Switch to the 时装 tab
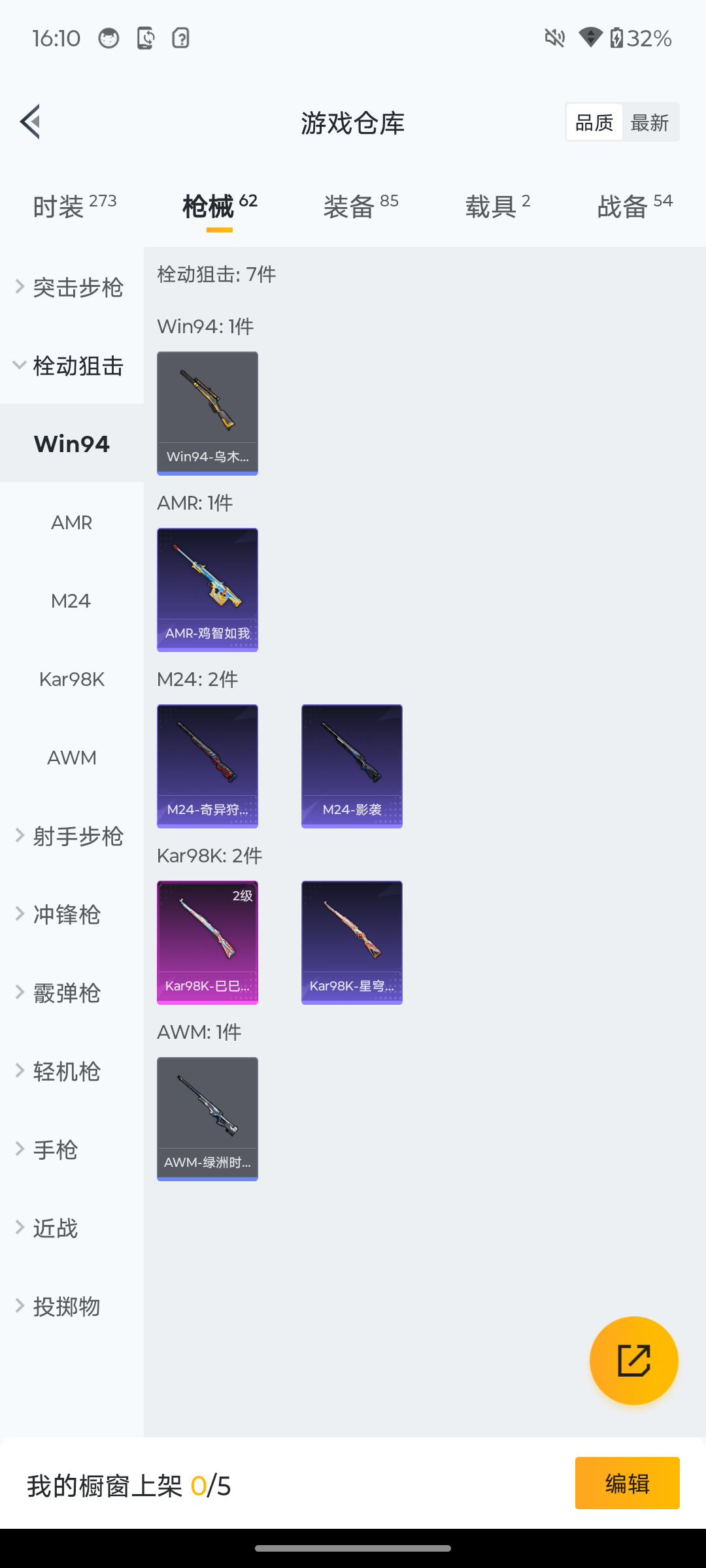The width and height of the screenshot is (706, 1568). click(x=74, y=206)
